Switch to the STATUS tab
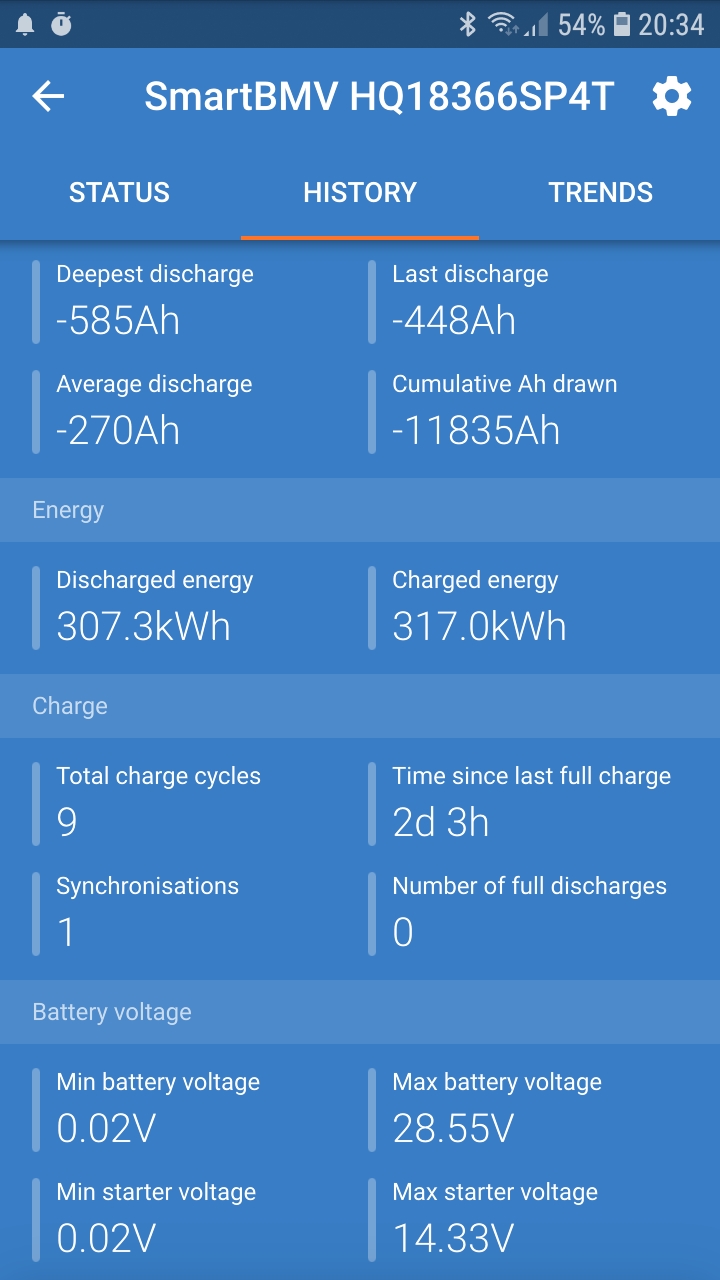The height and width of the screenshot is (1280, 720). 119,192
